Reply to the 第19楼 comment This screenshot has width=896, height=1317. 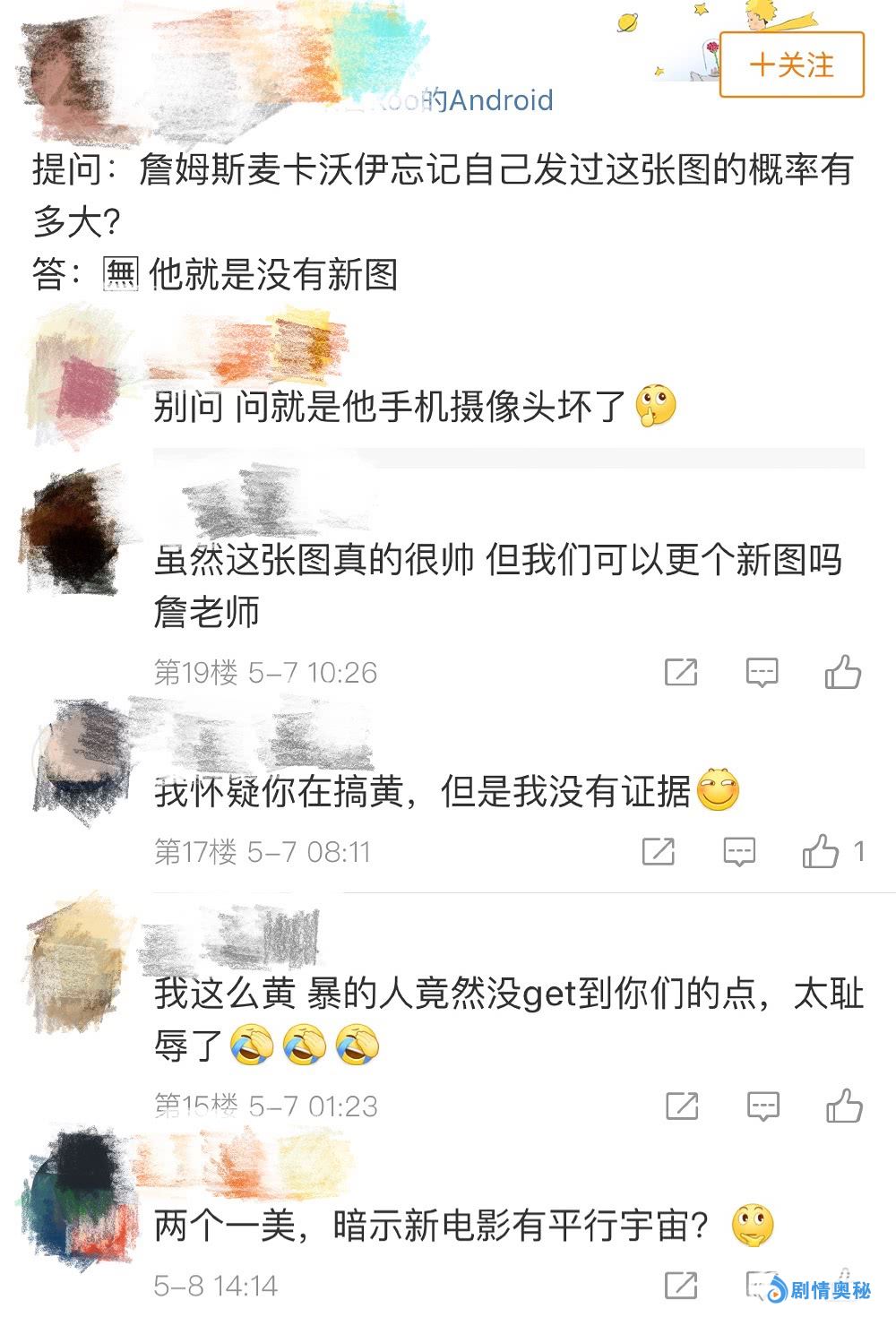pyautogui.click(x=762, y=672)
